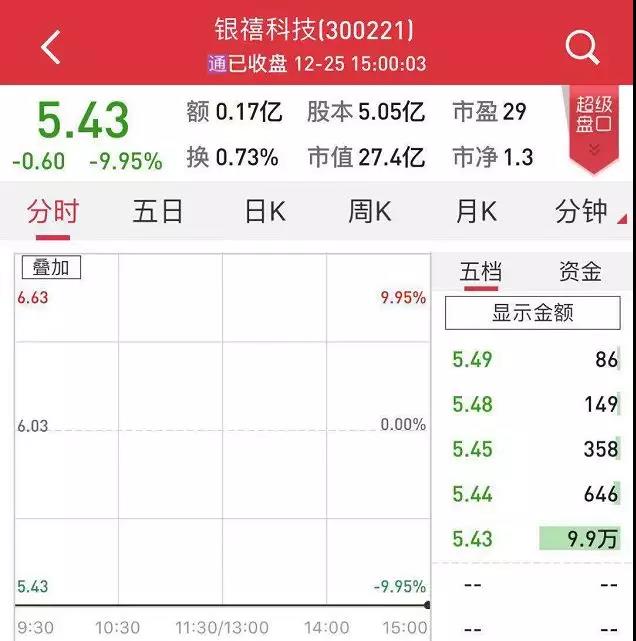Image resolution: width=636 pixels, height=641 pixels.
Task: Open the stock search magnifier
Action: pos(581,46)
